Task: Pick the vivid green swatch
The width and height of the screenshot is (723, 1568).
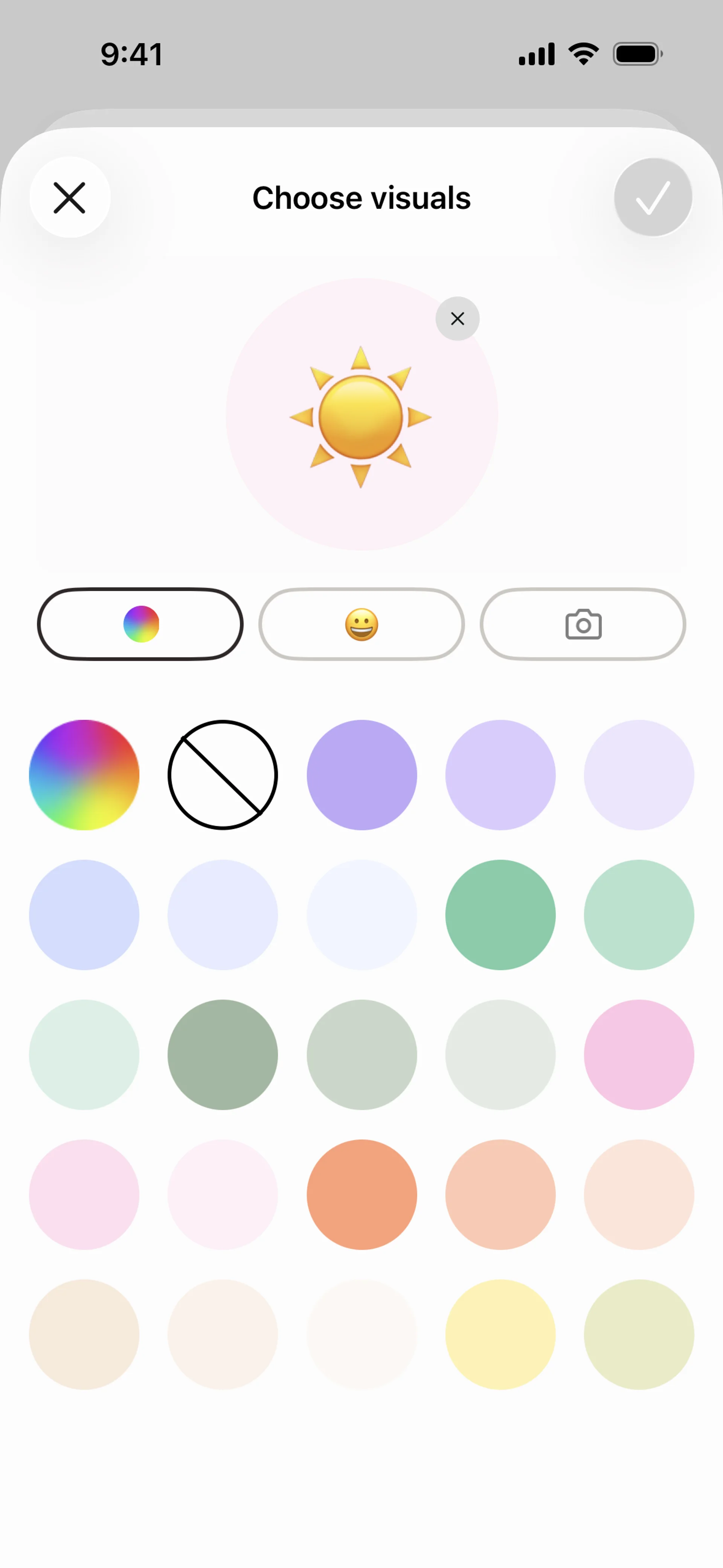Action: coord(500,914)
